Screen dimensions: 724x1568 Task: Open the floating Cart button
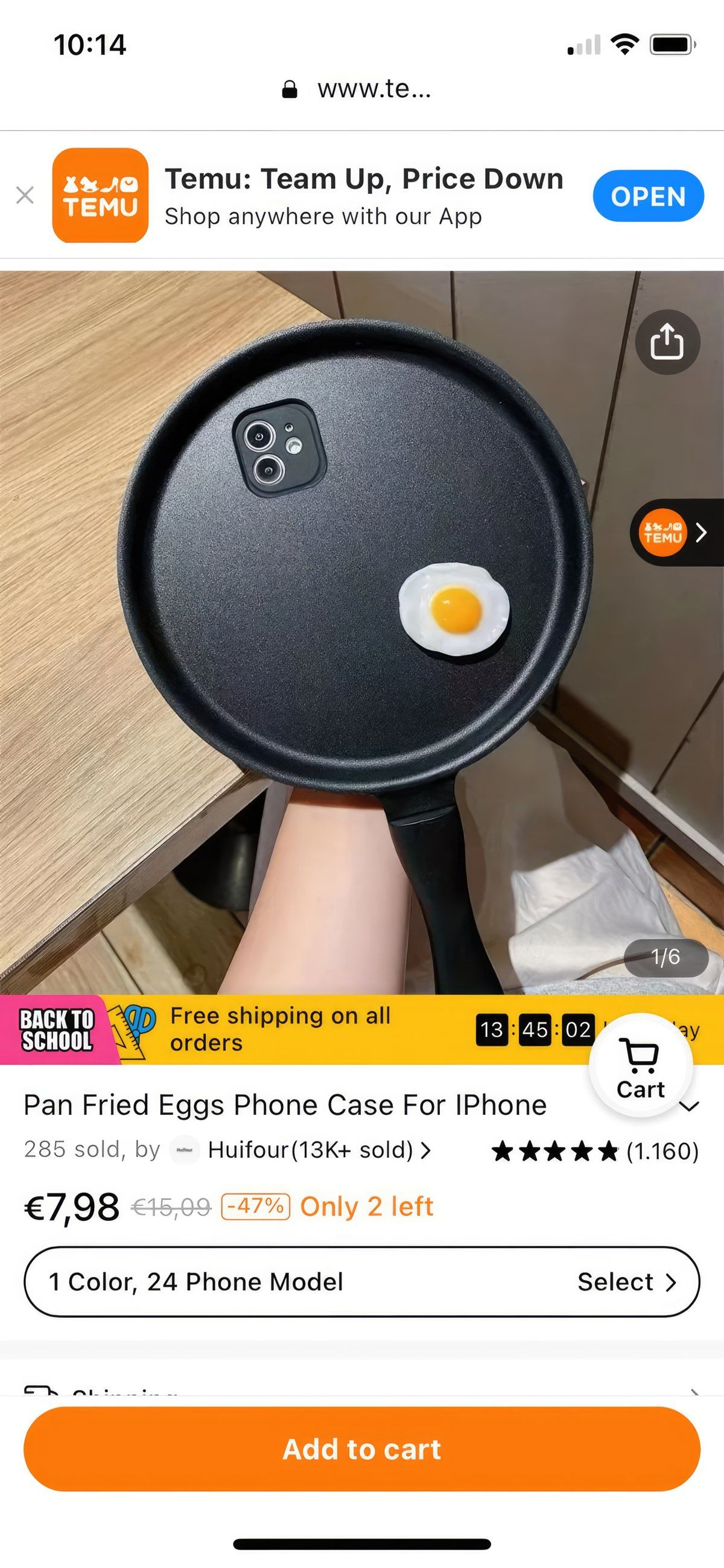click(641, 1066)
